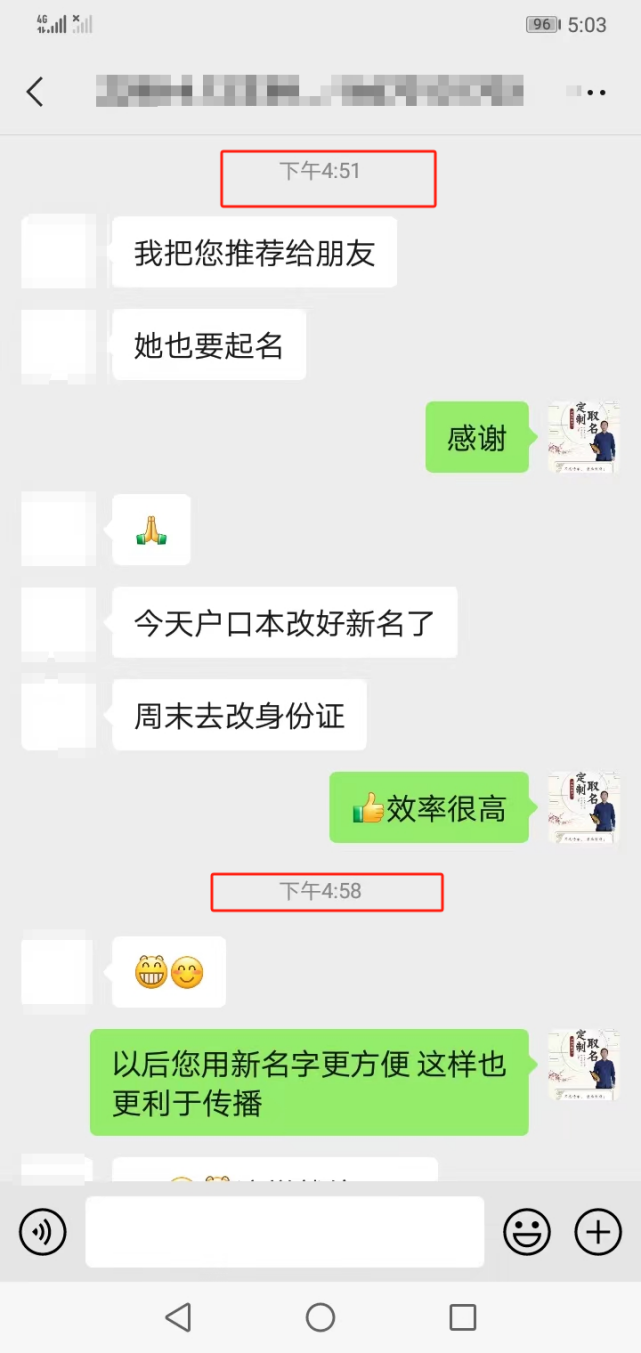Viewport: 641px width, 1353px height.
Task: Open sender avatar next to 感谢
Action: click(583, 437)
